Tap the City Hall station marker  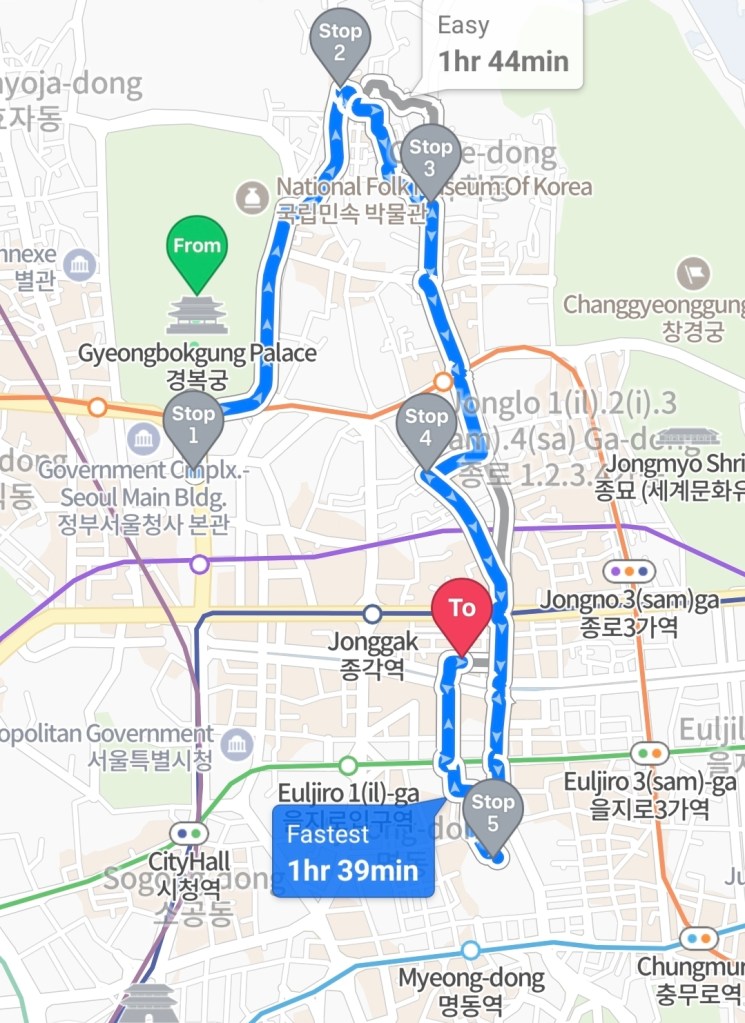(x=188, y=832)
